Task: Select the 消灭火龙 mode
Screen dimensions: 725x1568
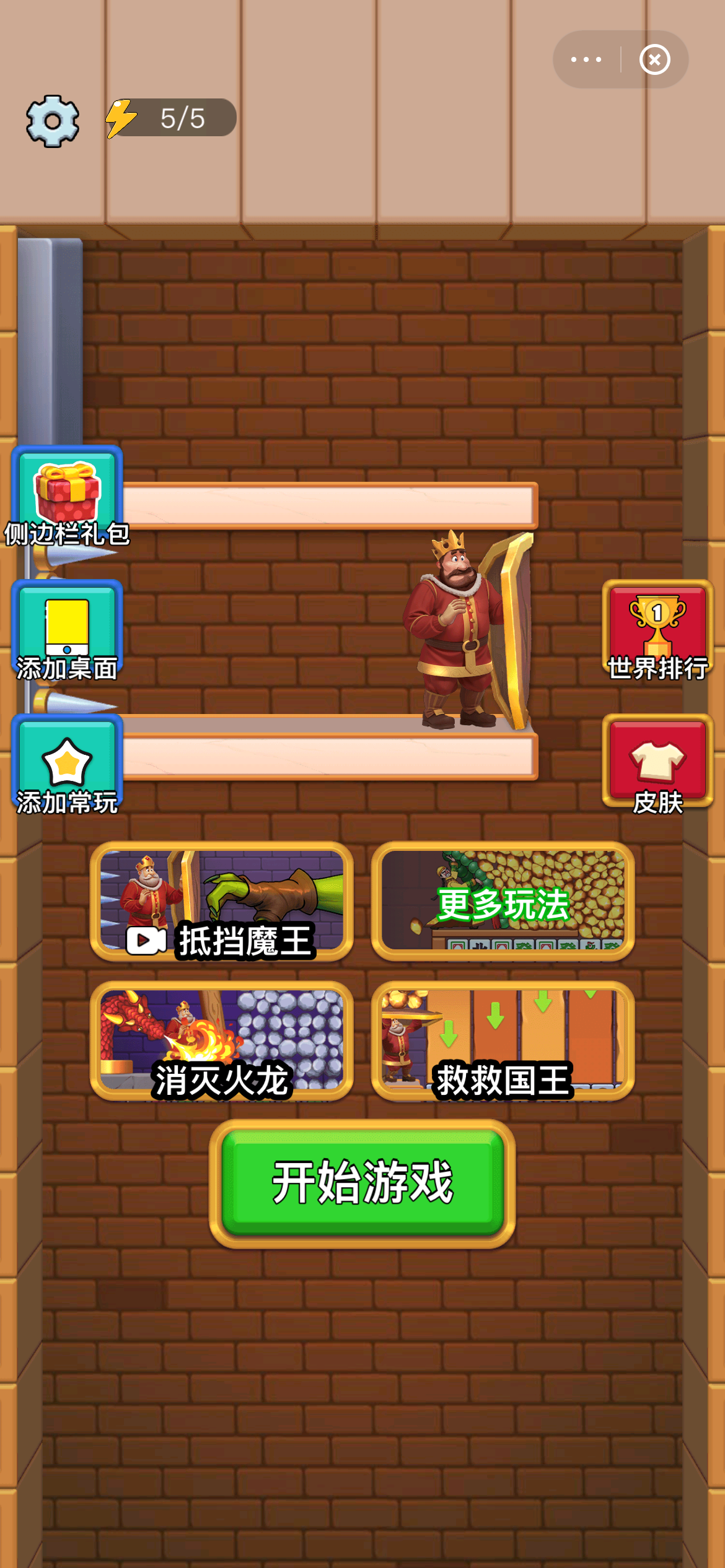Action: [x=222, y=1041]
